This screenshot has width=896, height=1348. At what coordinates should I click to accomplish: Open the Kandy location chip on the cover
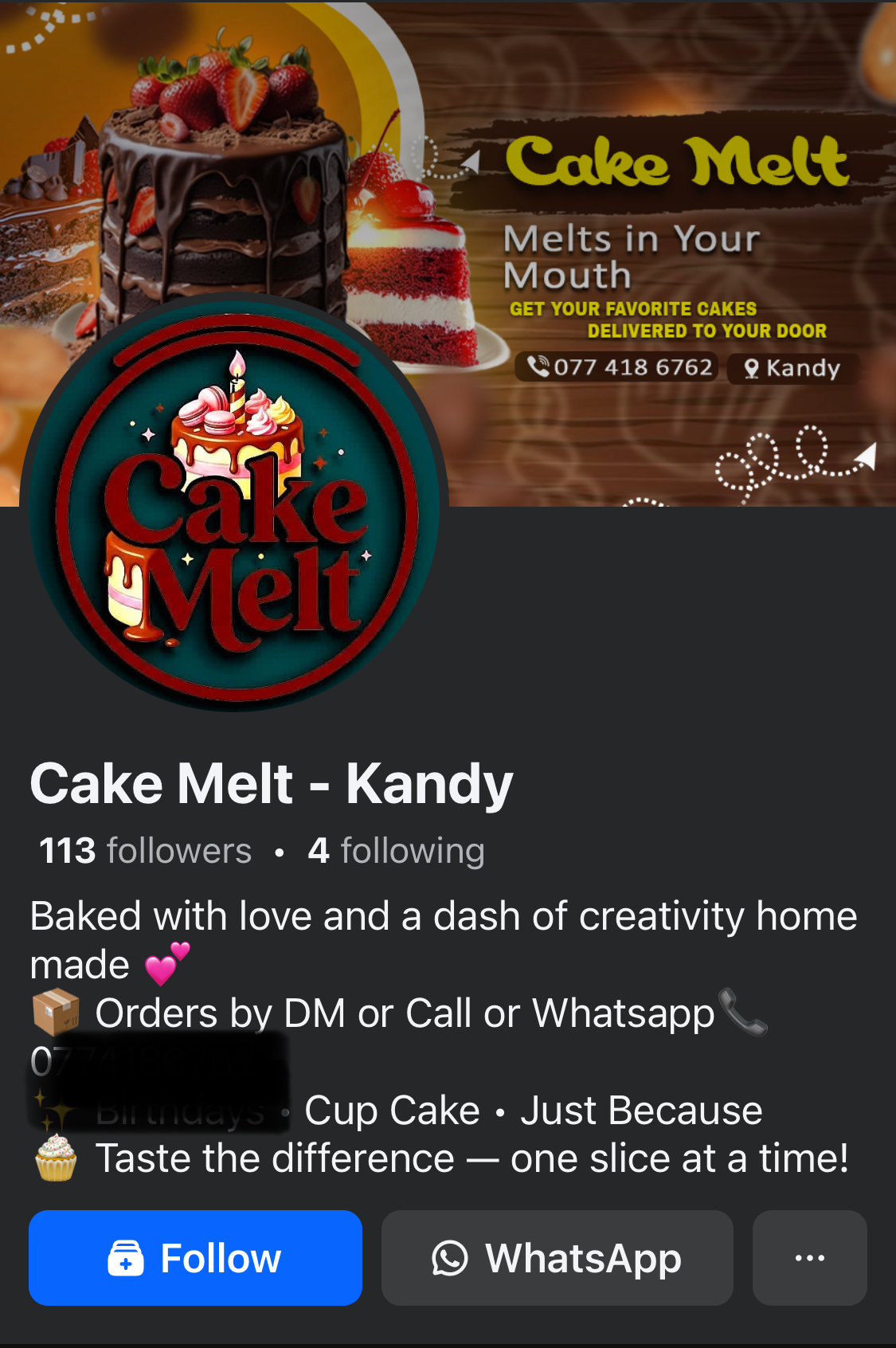pos(793,368)
